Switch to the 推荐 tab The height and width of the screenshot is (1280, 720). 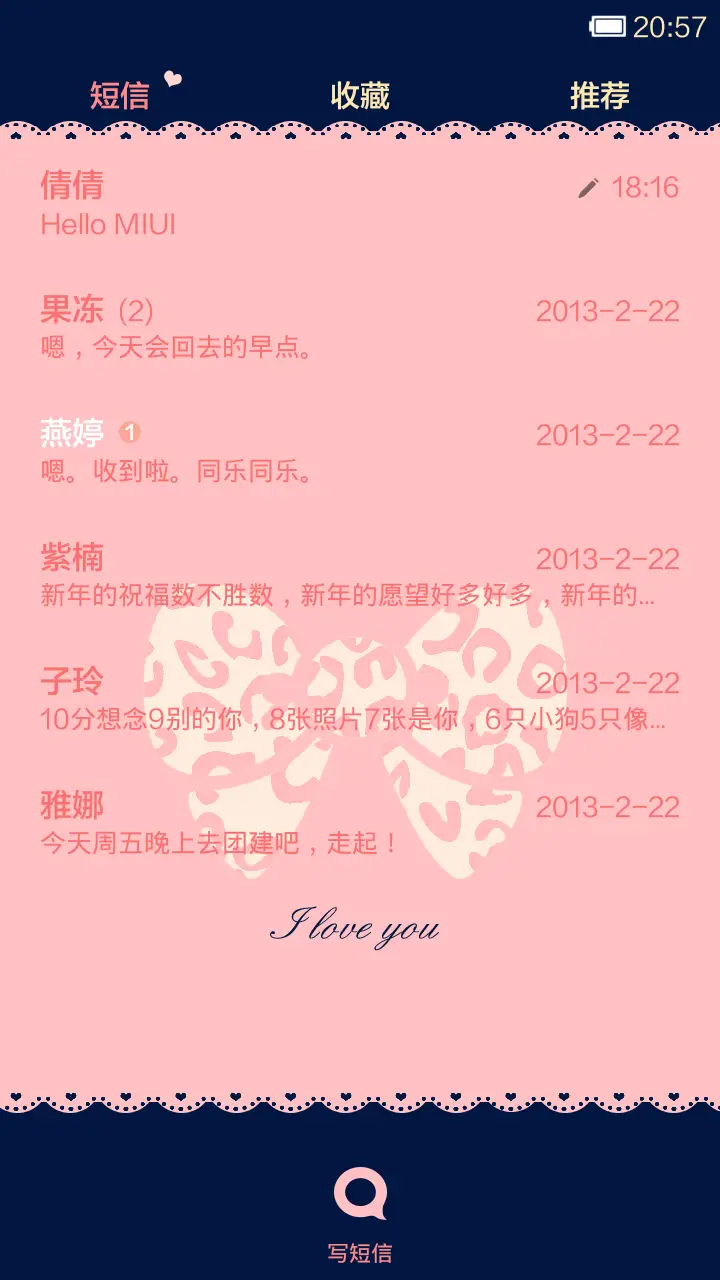click(601, 94)
